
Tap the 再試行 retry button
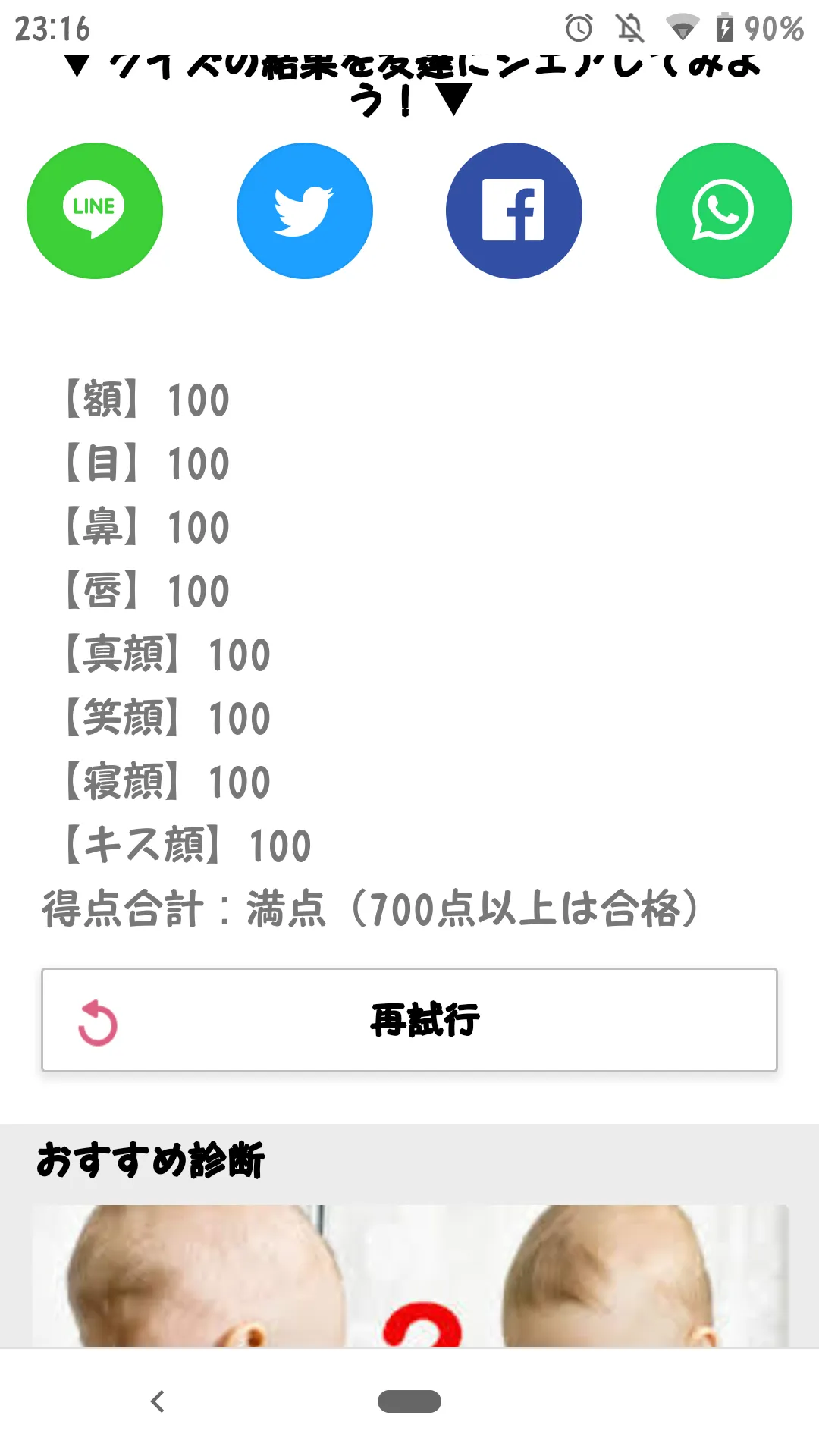point(409,1020)
